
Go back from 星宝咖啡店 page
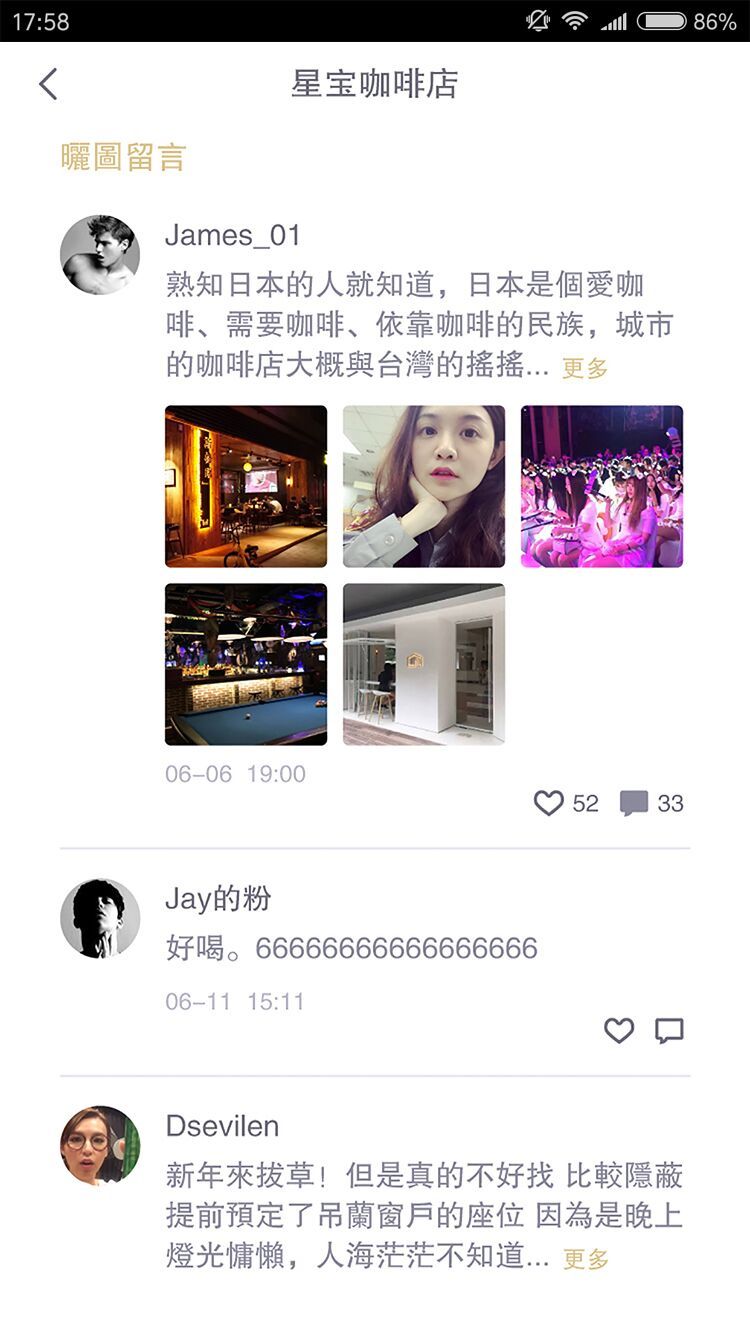tap(48, 85)
